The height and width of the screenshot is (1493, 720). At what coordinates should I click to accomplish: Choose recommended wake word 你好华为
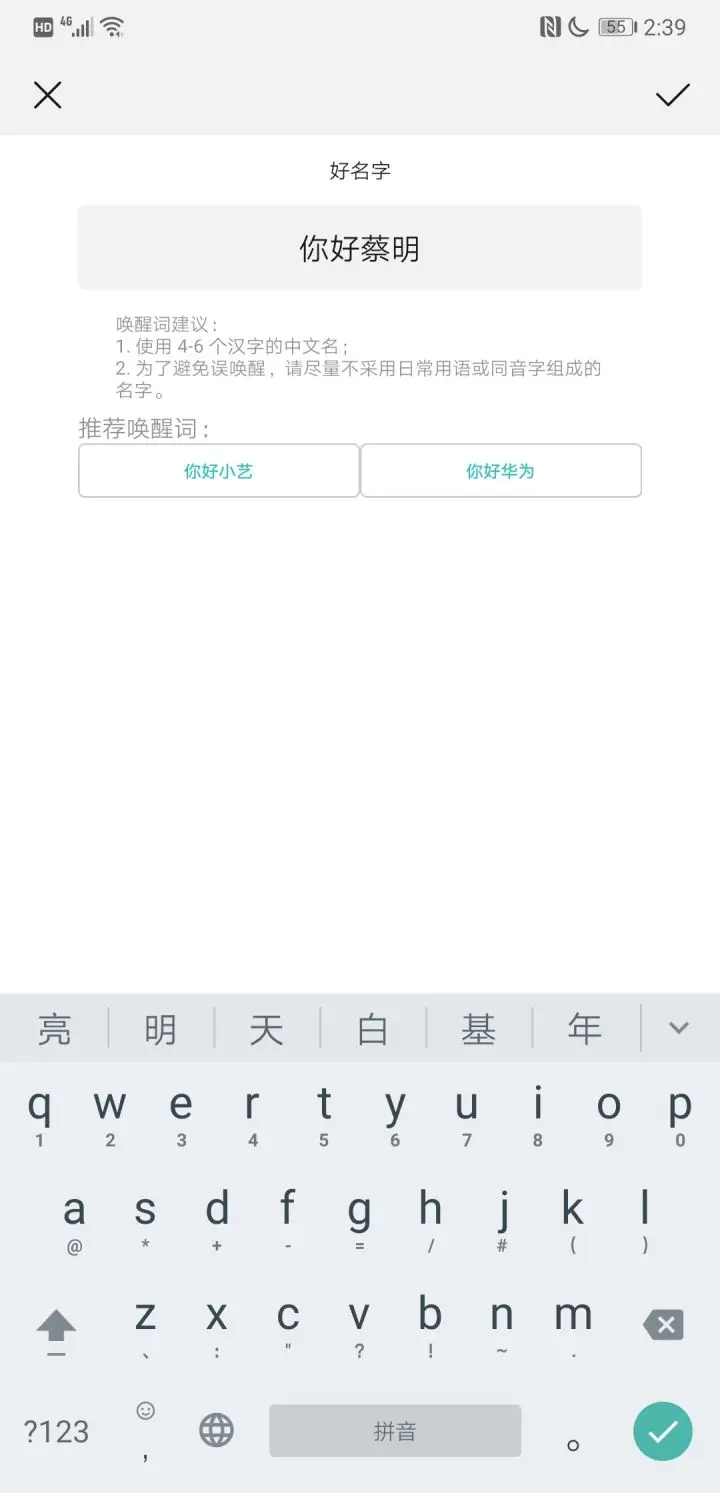coord(500,471)
